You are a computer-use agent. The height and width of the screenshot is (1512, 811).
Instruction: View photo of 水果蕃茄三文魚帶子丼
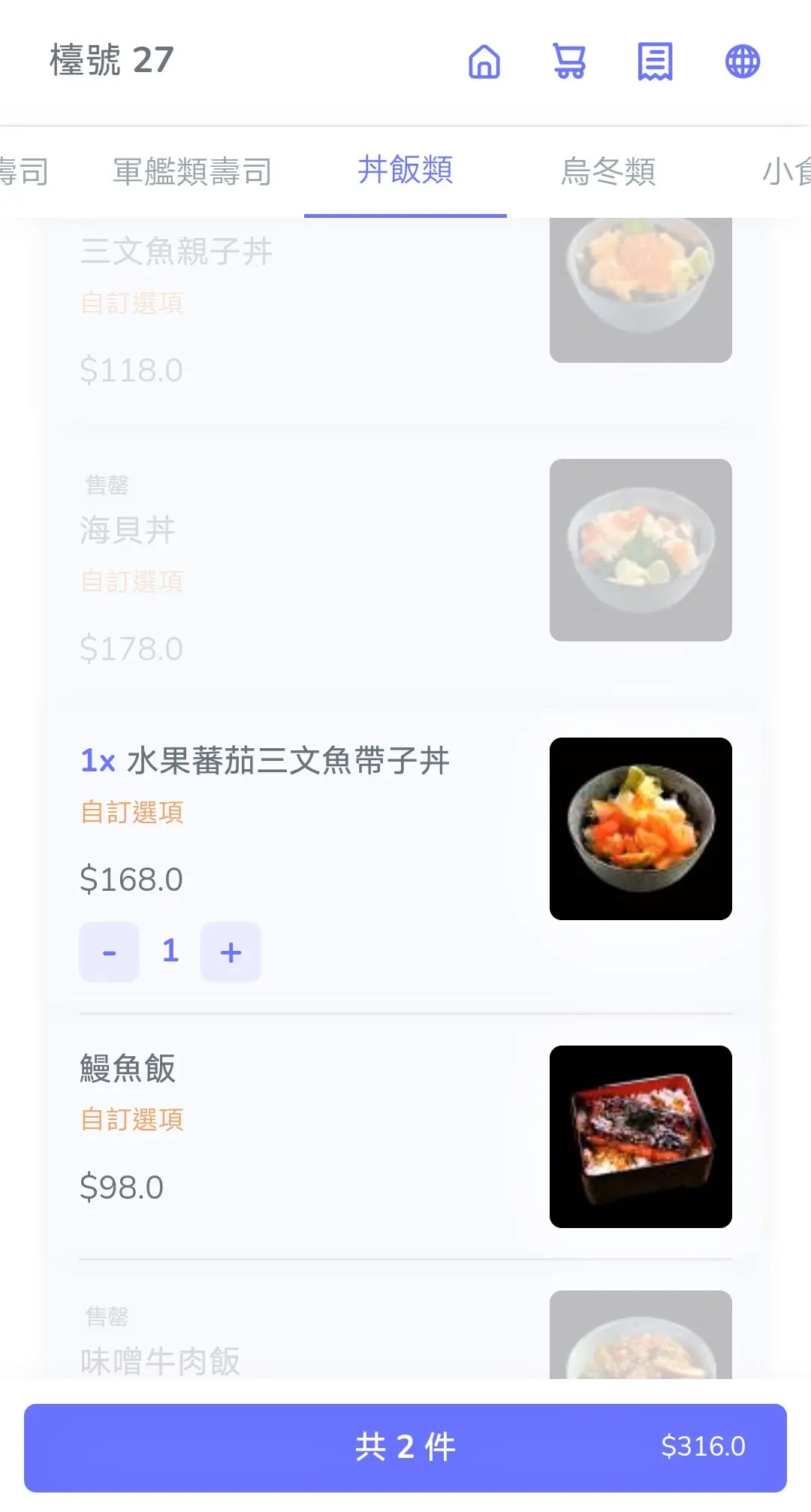[641, 828]
